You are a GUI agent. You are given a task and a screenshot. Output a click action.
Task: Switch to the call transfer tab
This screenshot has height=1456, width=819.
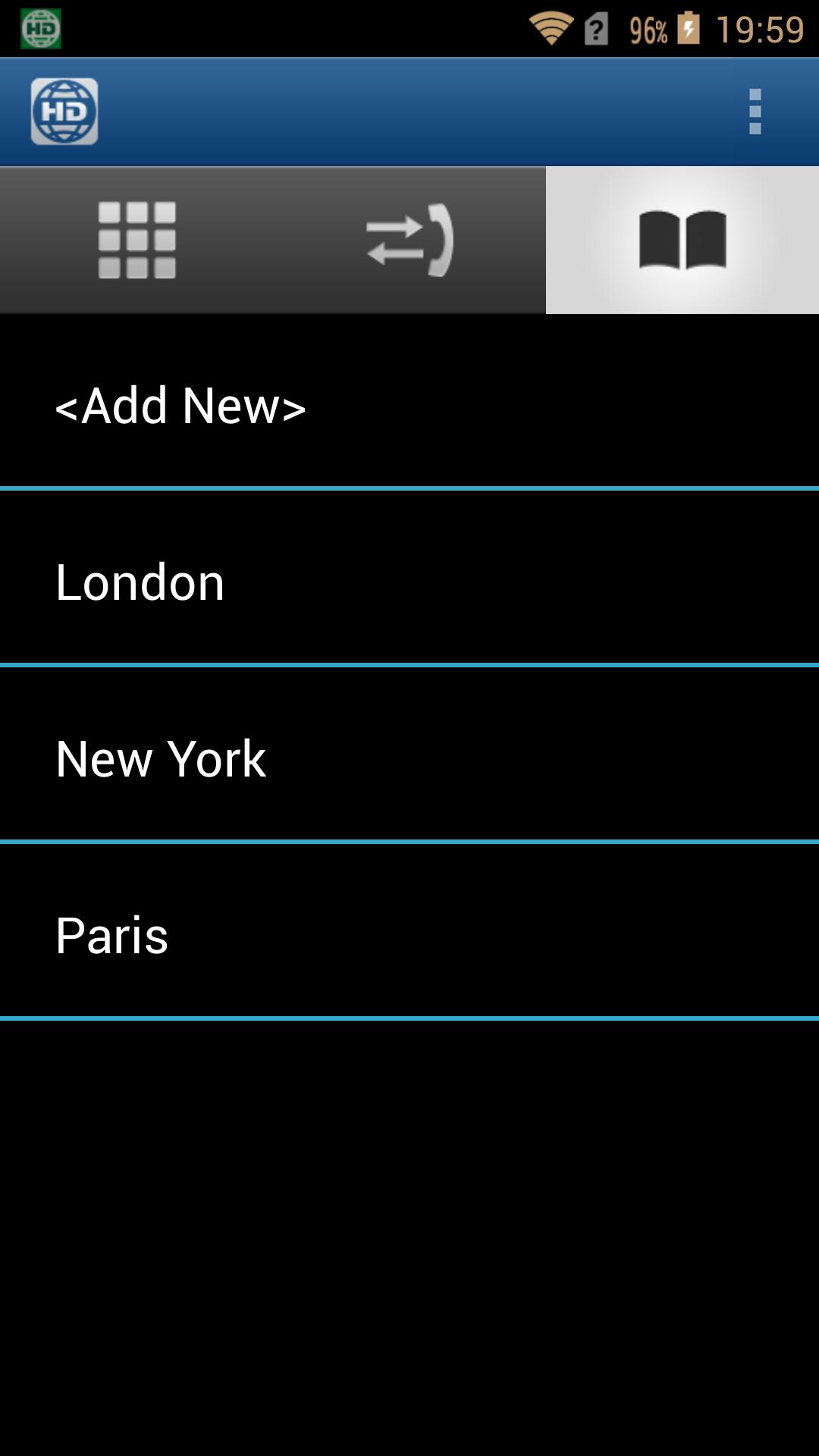click(409, 240)
